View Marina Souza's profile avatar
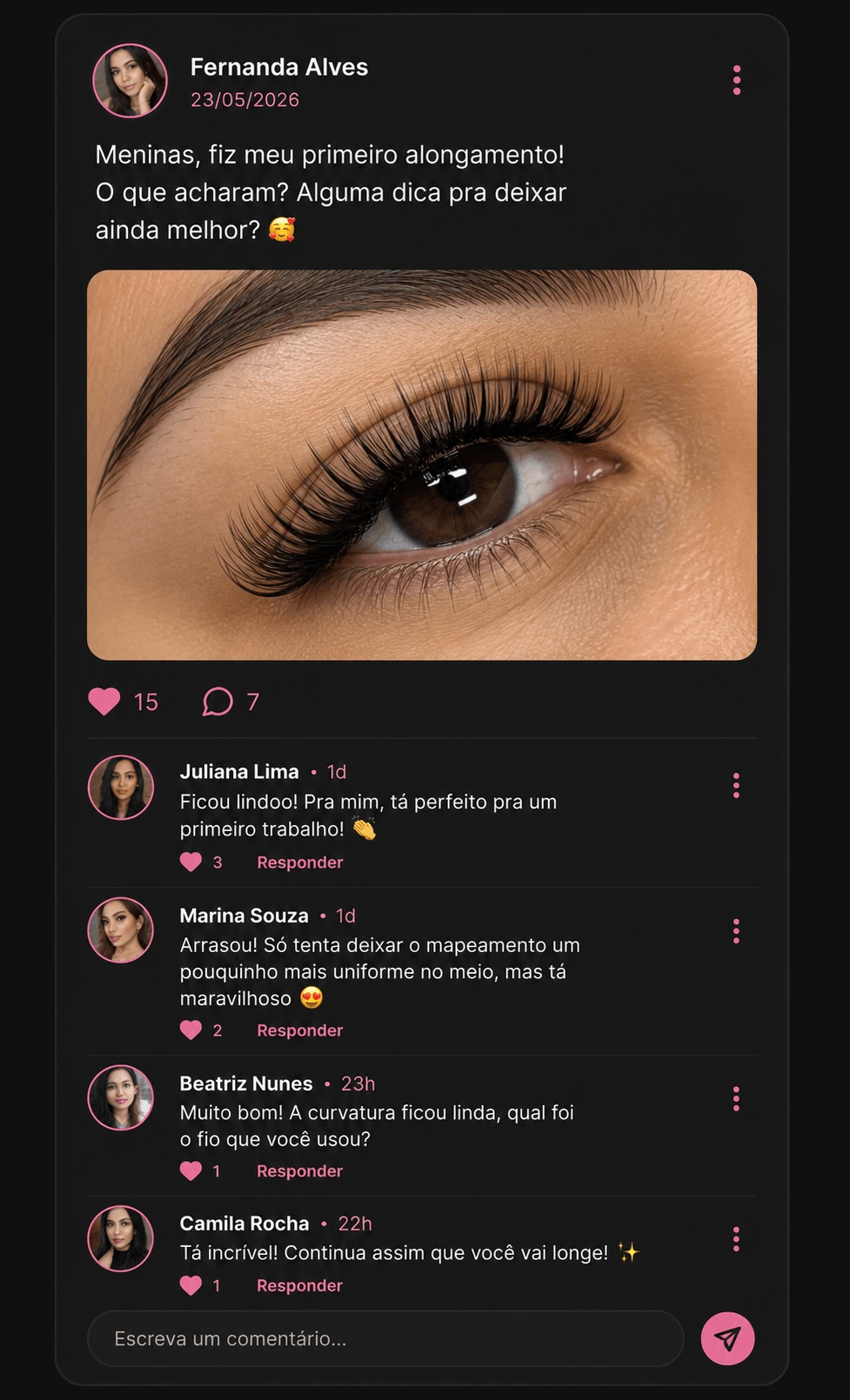 121,930
